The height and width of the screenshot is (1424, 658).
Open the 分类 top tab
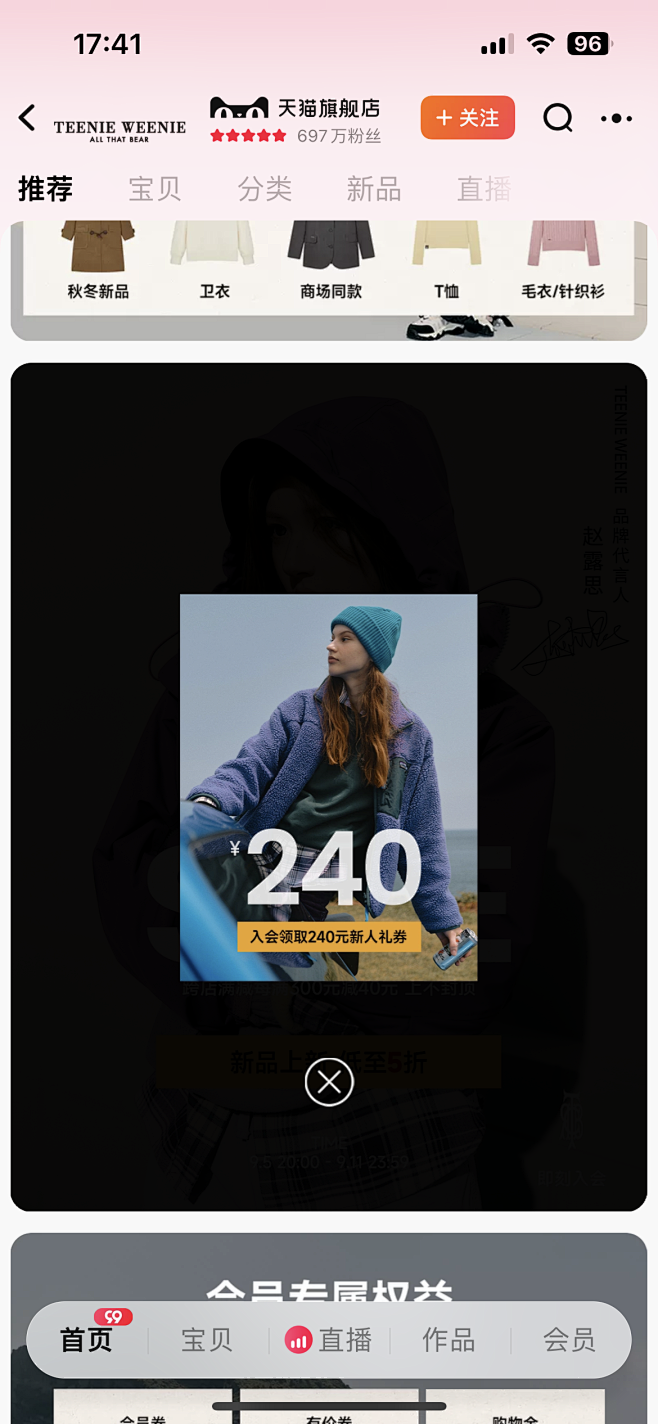(265, 188)
